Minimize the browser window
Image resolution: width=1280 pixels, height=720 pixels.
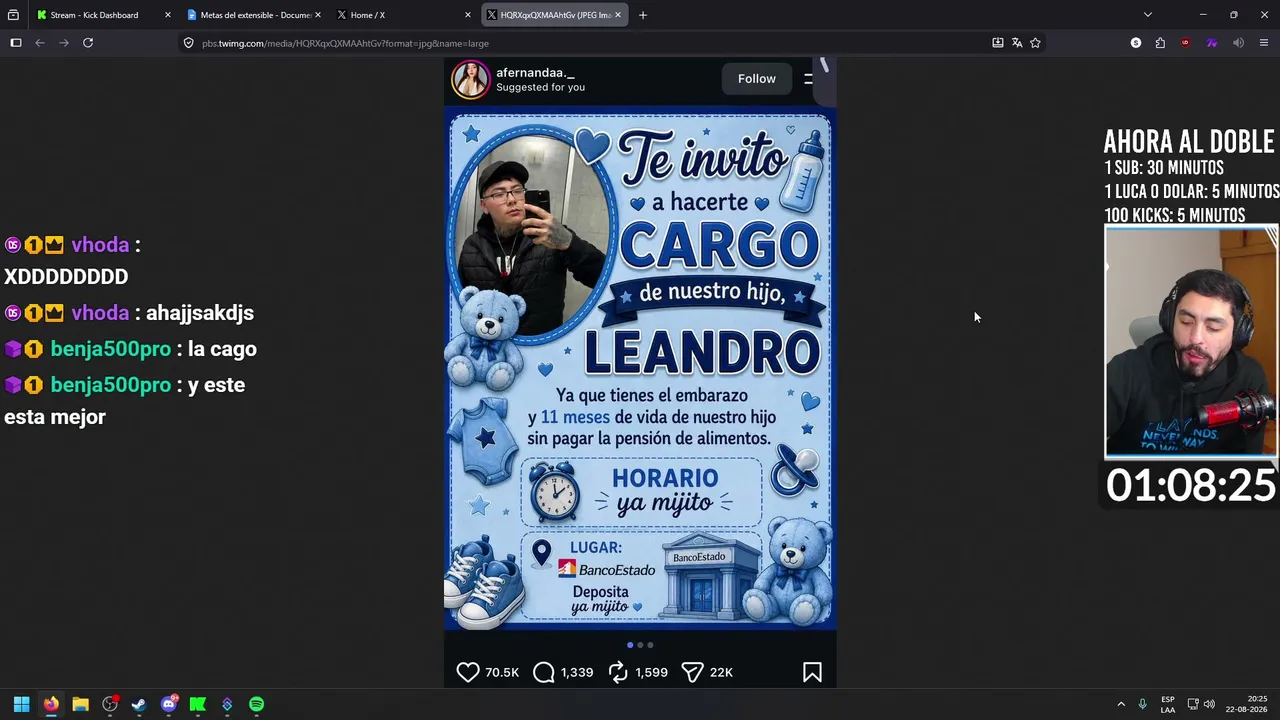pos(1203,15)
